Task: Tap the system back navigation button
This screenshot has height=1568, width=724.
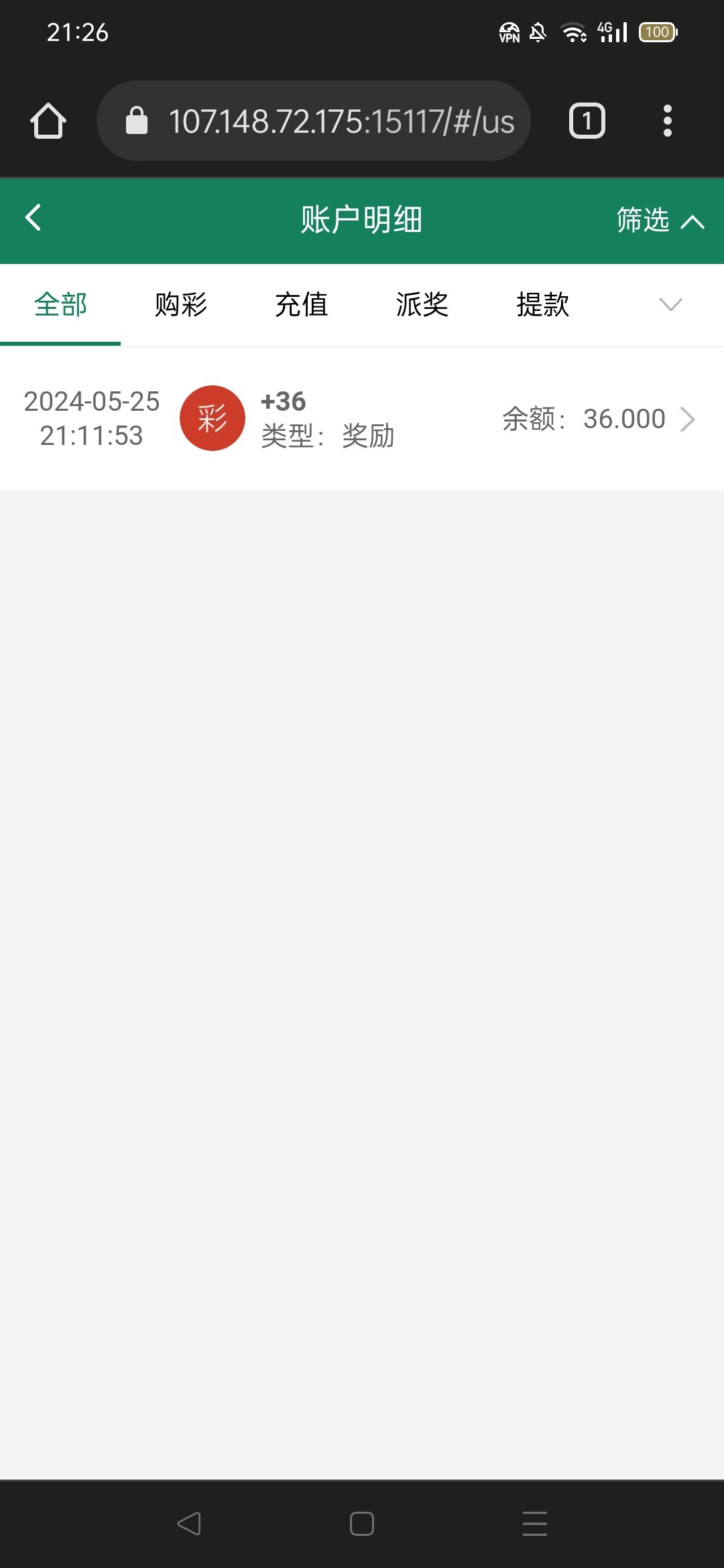Action: coord(189,1524)
